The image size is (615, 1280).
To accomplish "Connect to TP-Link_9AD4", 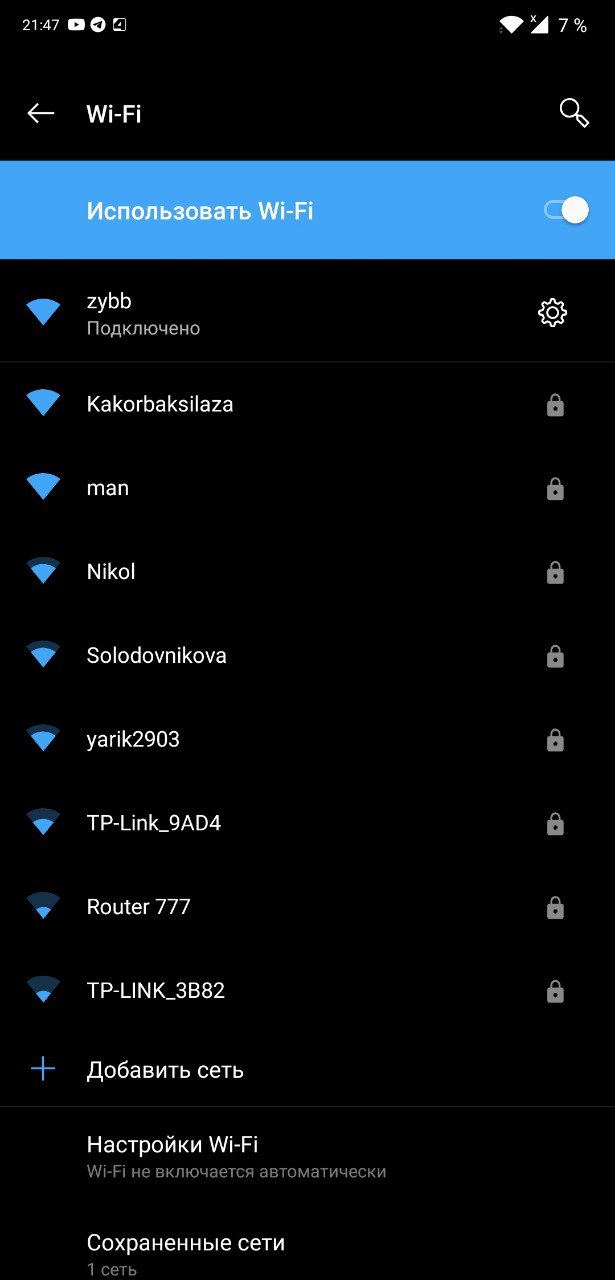I will [307, 824].
